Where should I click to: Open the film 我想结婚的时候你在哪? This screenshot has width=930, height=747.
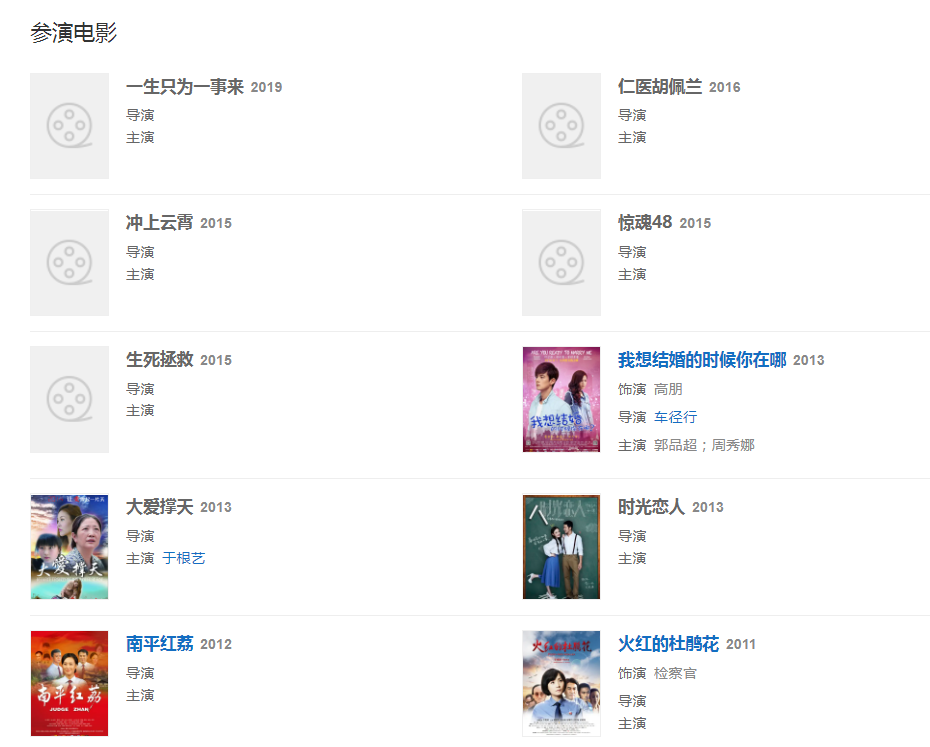702,360
